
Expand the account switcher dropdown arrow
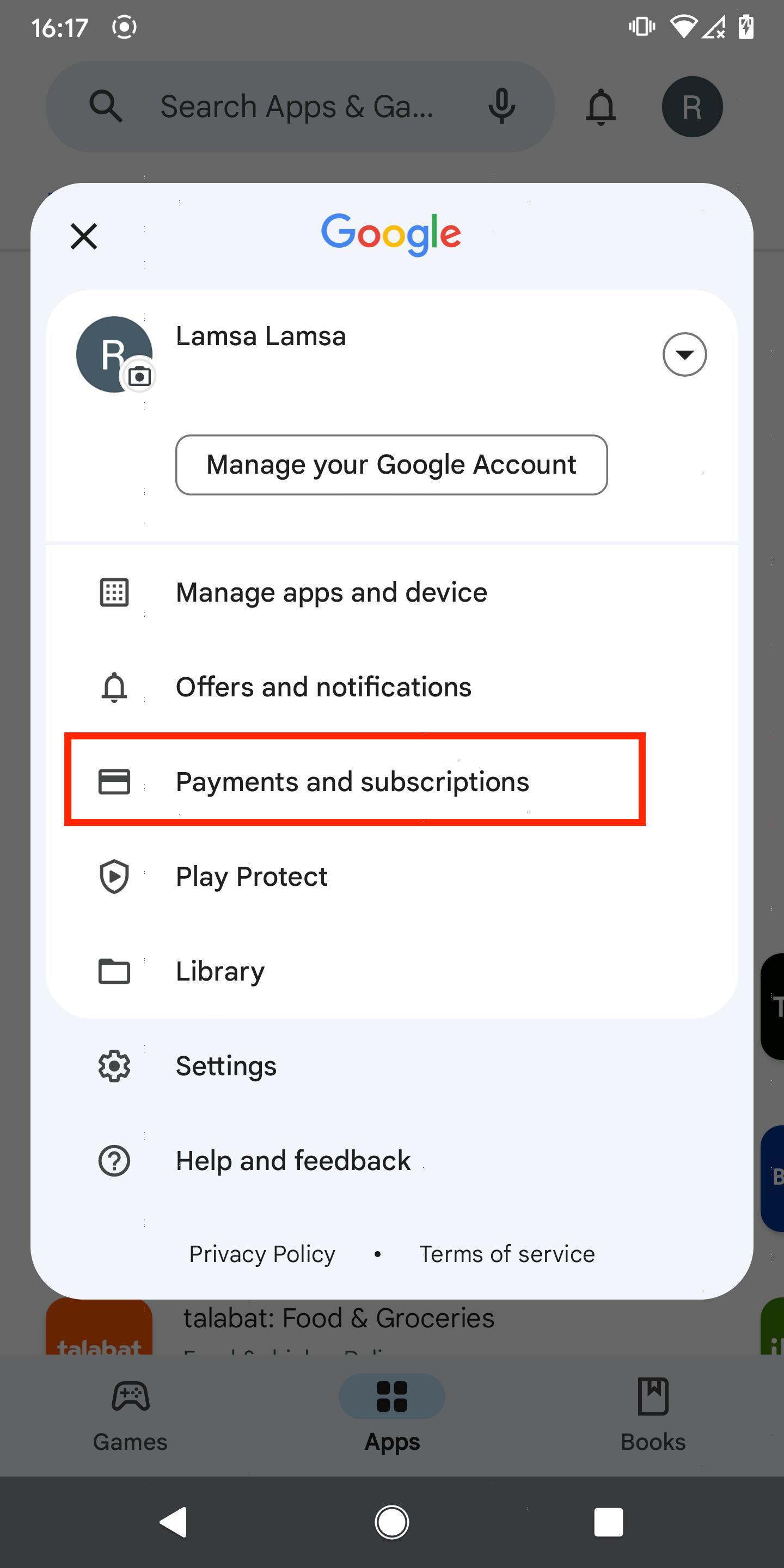(684, 354)
